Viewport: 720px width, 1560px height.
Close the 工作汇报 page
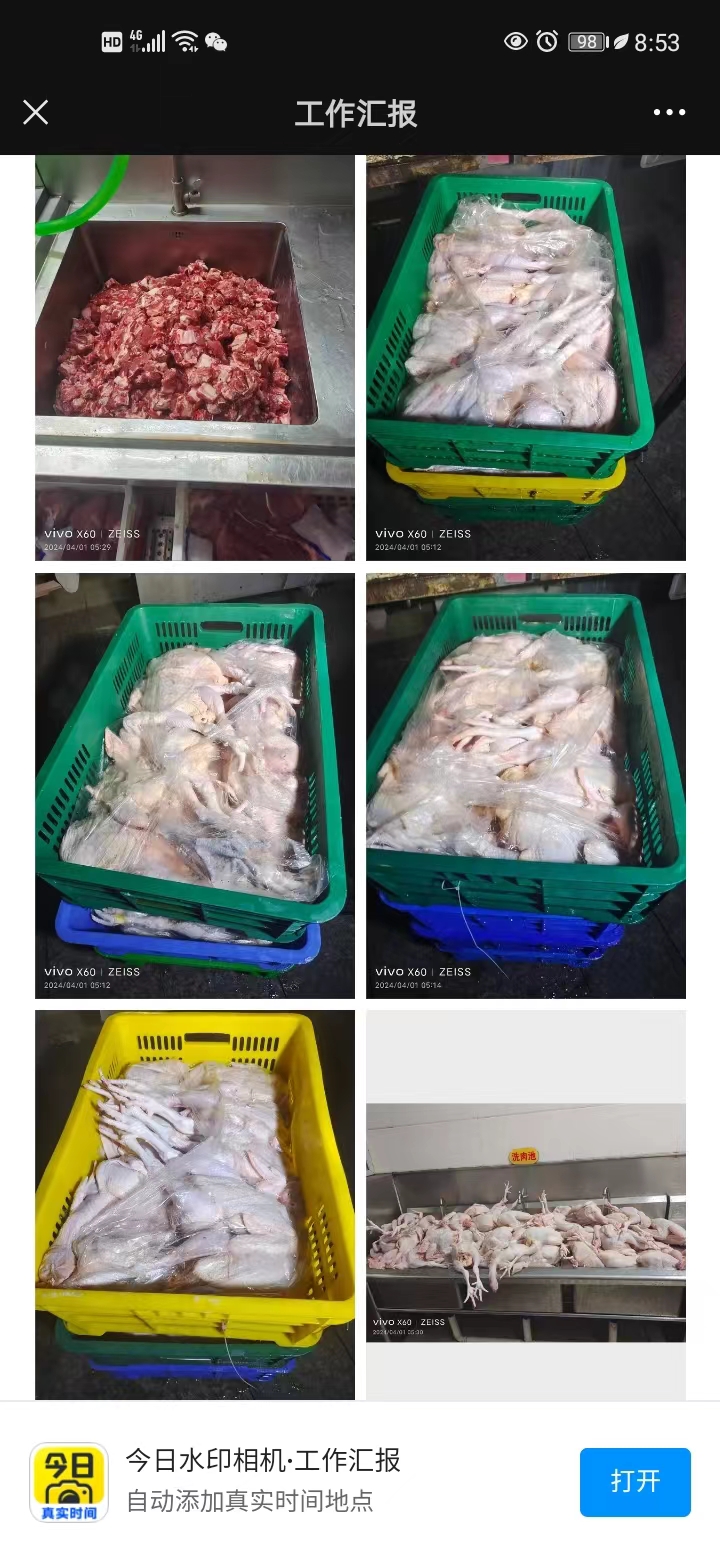pos(35,112)
